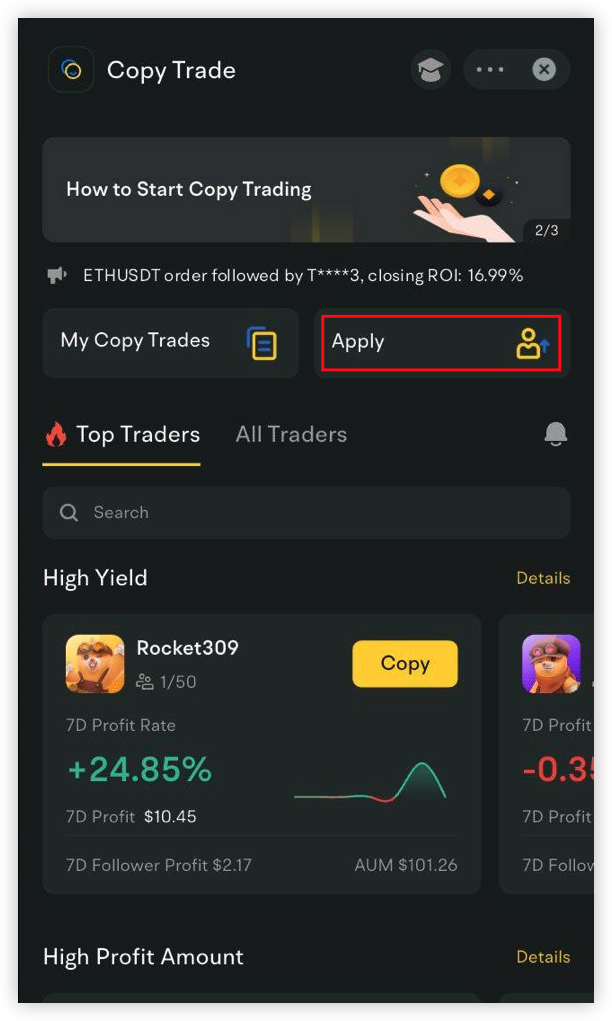This screenshot has height=1021, width=612.
Task: Open the notification bell near trader tabs
Action: (x=555, y=434)
